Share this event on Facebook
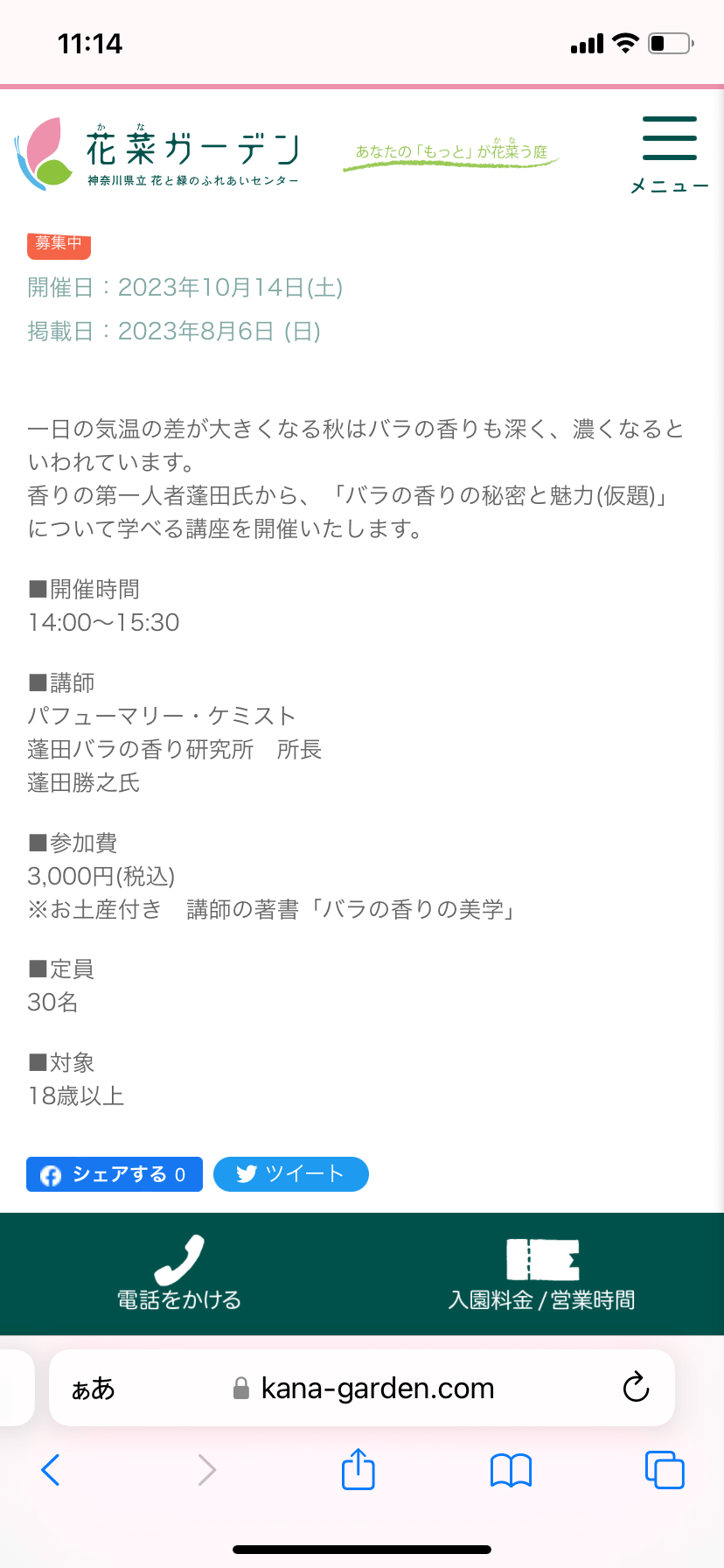724x1568 pixels. coord(115,1174)
